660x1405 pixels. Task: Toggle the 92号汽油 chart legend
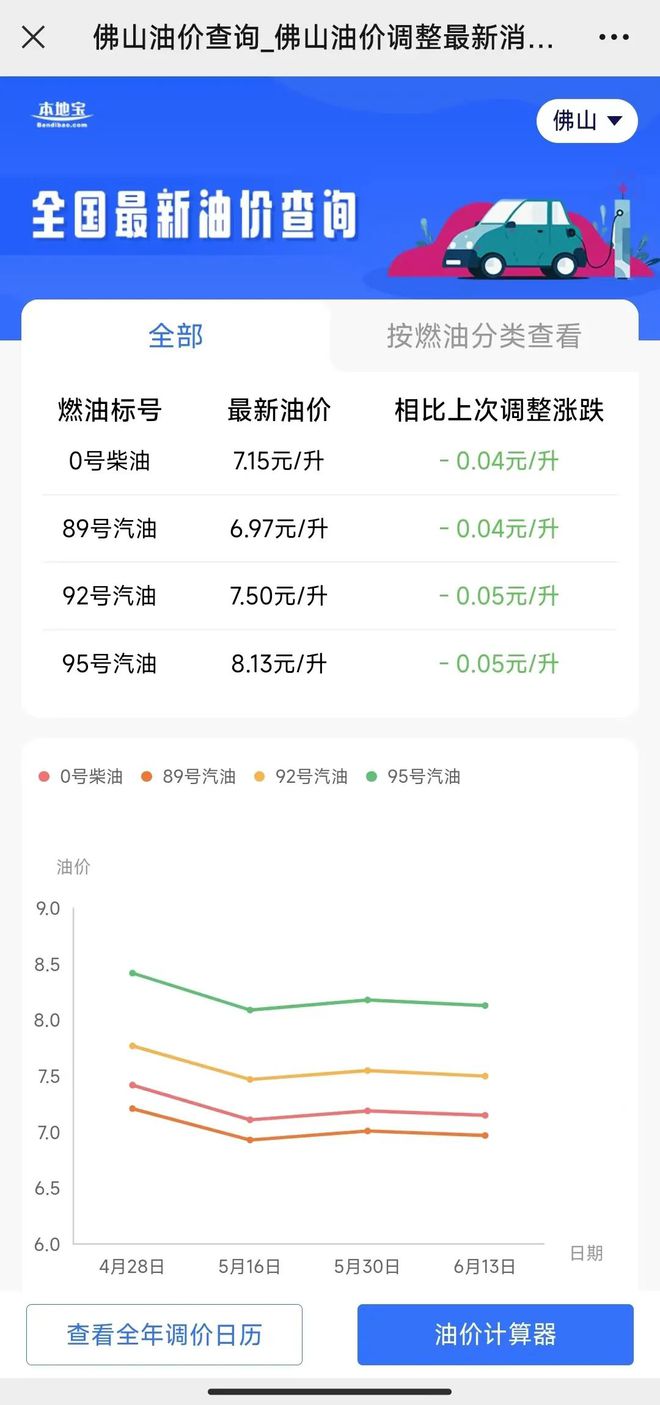pyautogui.click(x=300, y=776)
